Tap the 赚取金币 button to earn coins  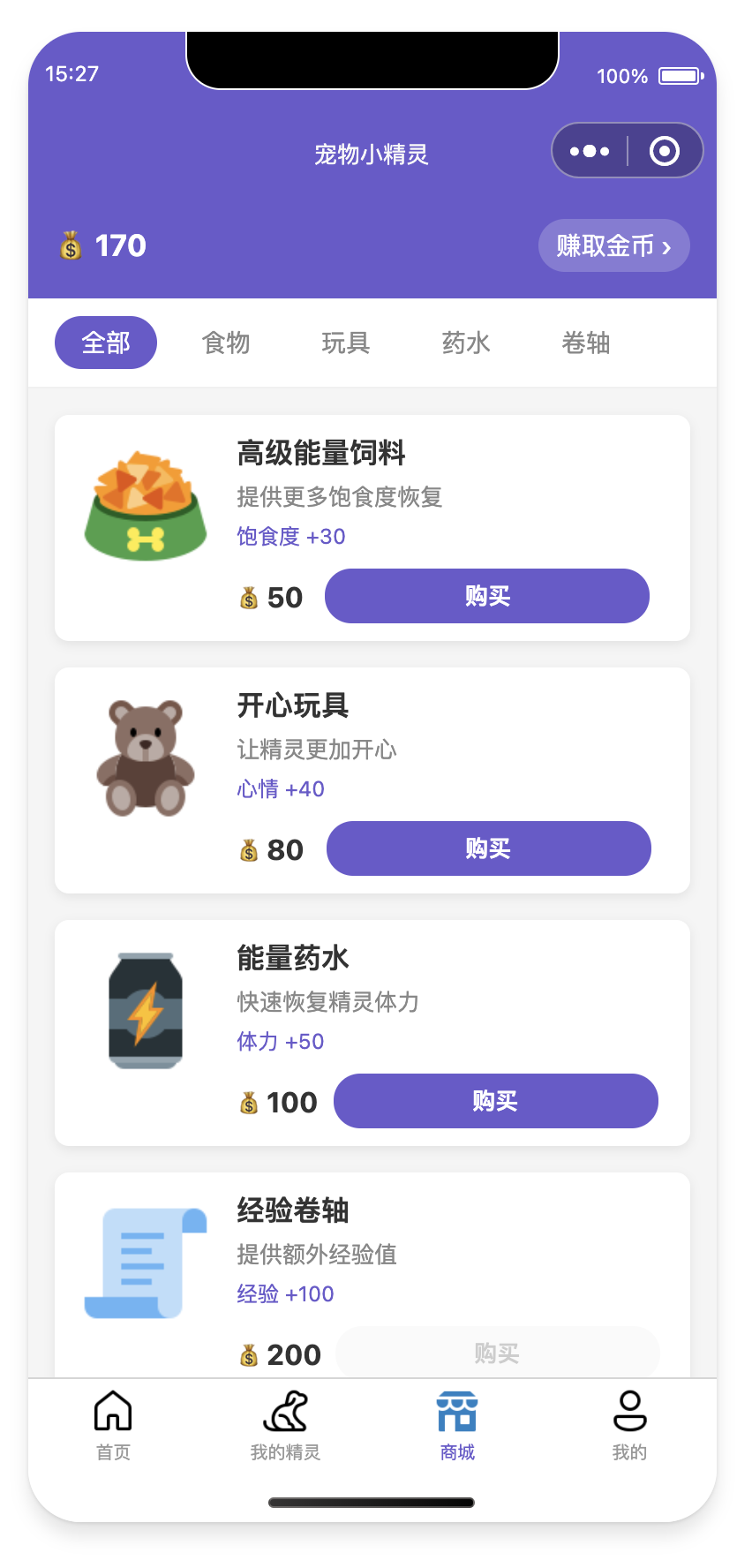(x=613, y=245)
